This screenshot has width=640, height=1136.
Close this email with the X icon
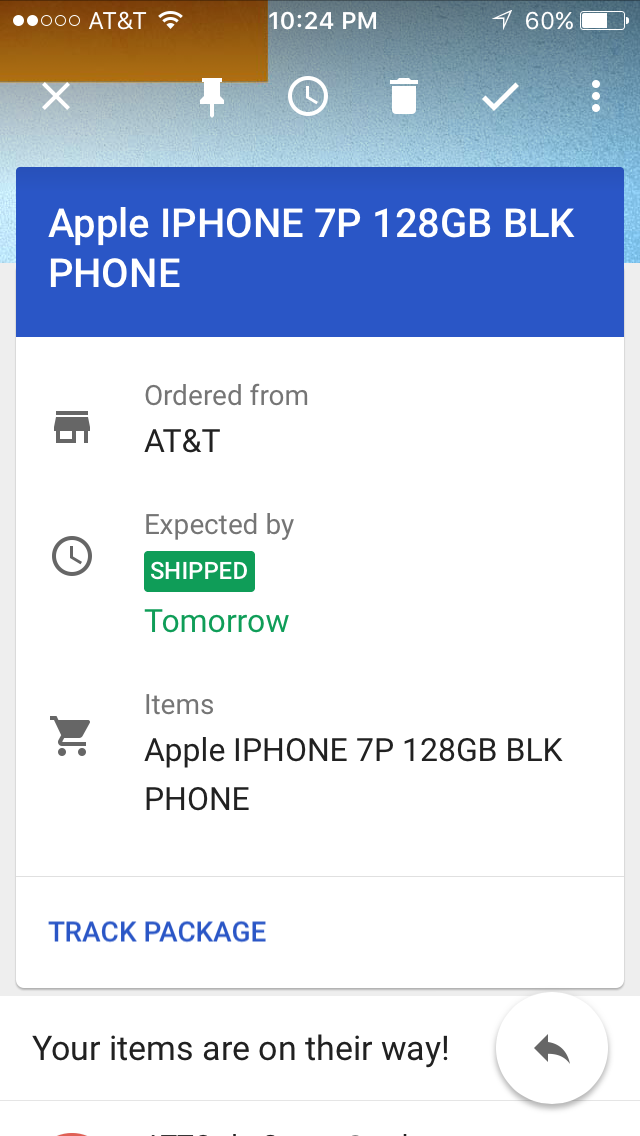(x=56, y=96)
